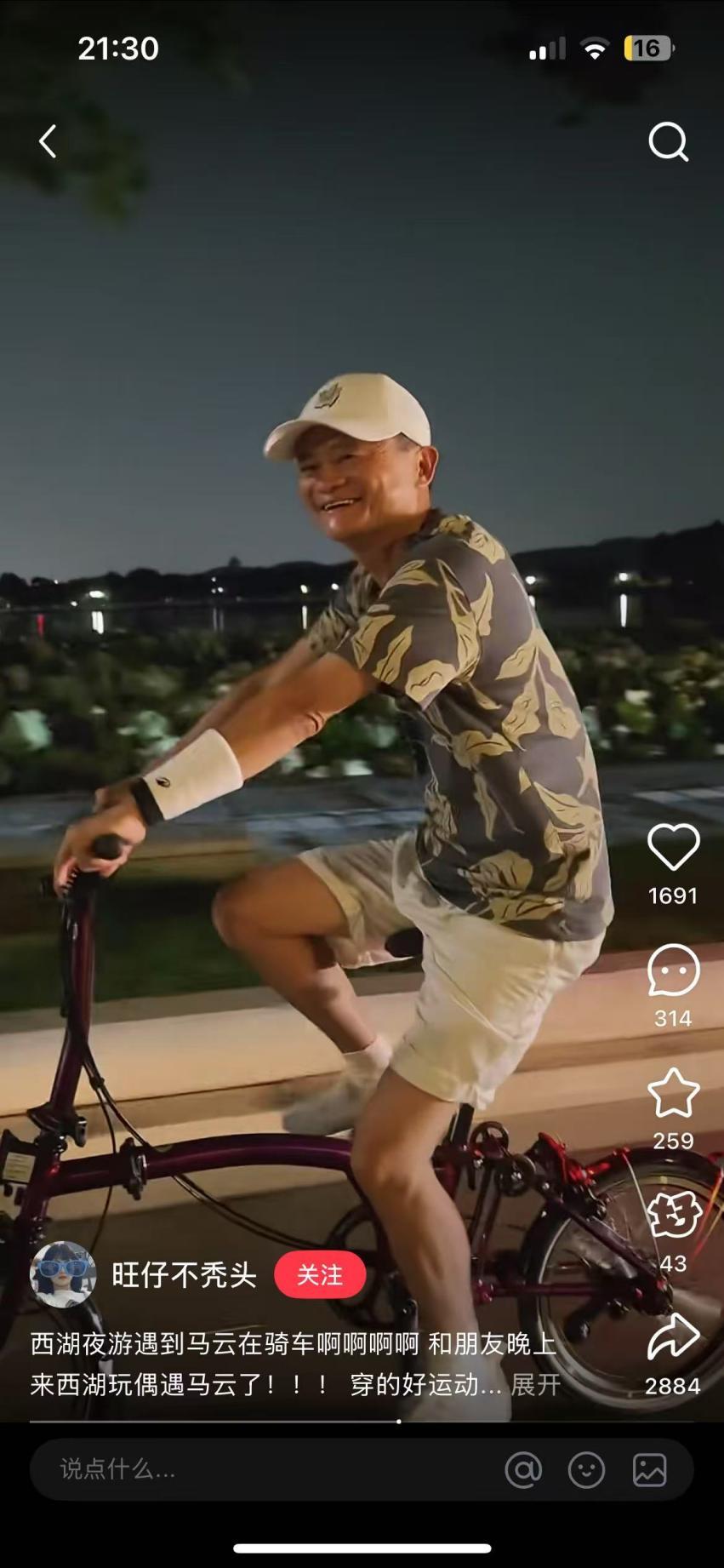Follow 旺仔不秃头 with the 关注 button

[x=320, y=1274]
